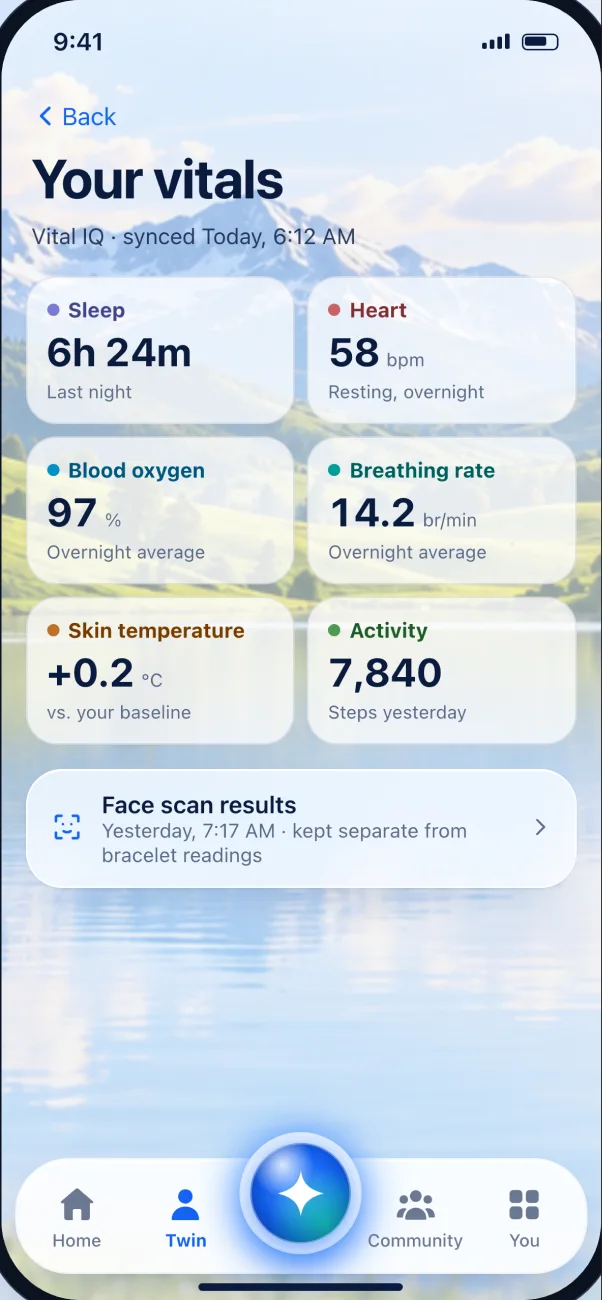
Task: Go to the You tab
Action: click(524, 1218)
